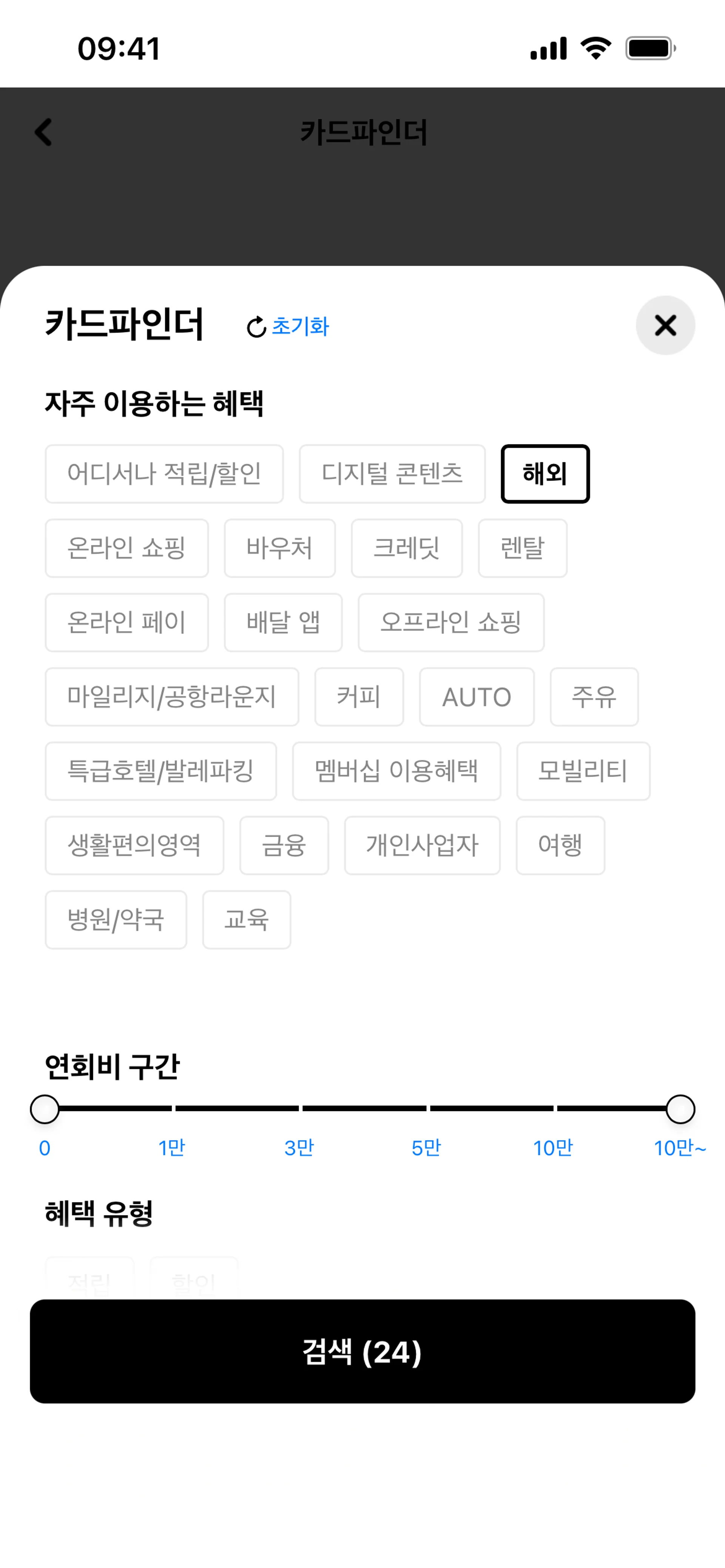The height and width of the screenshot is (1568, 725).
Task: Choose the 마일리지/공항라운지 chip
Action: click(x=172, y=696)
